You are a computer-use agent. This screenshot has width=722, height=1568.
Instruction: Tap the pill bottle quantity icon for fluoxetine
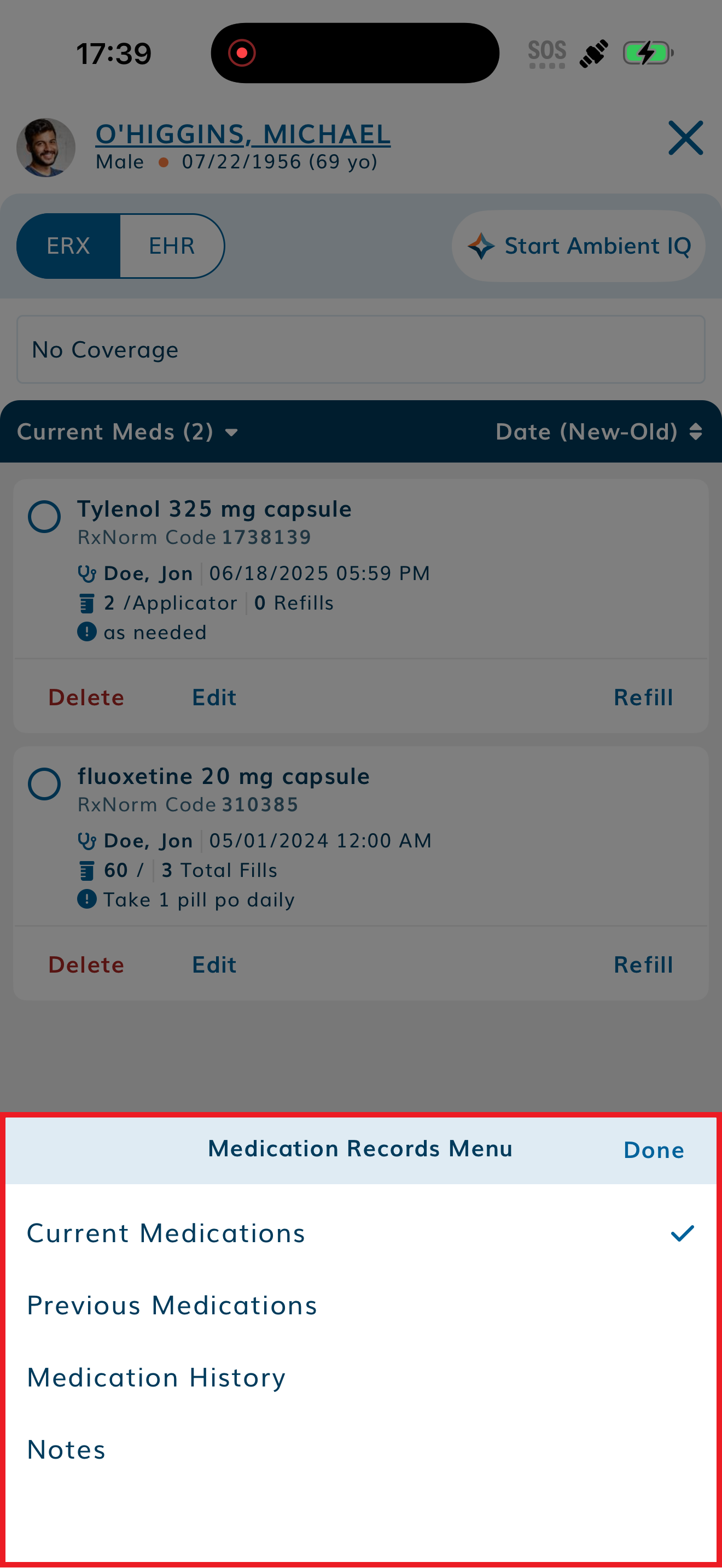pyautogui.click(x=87, y=870)
